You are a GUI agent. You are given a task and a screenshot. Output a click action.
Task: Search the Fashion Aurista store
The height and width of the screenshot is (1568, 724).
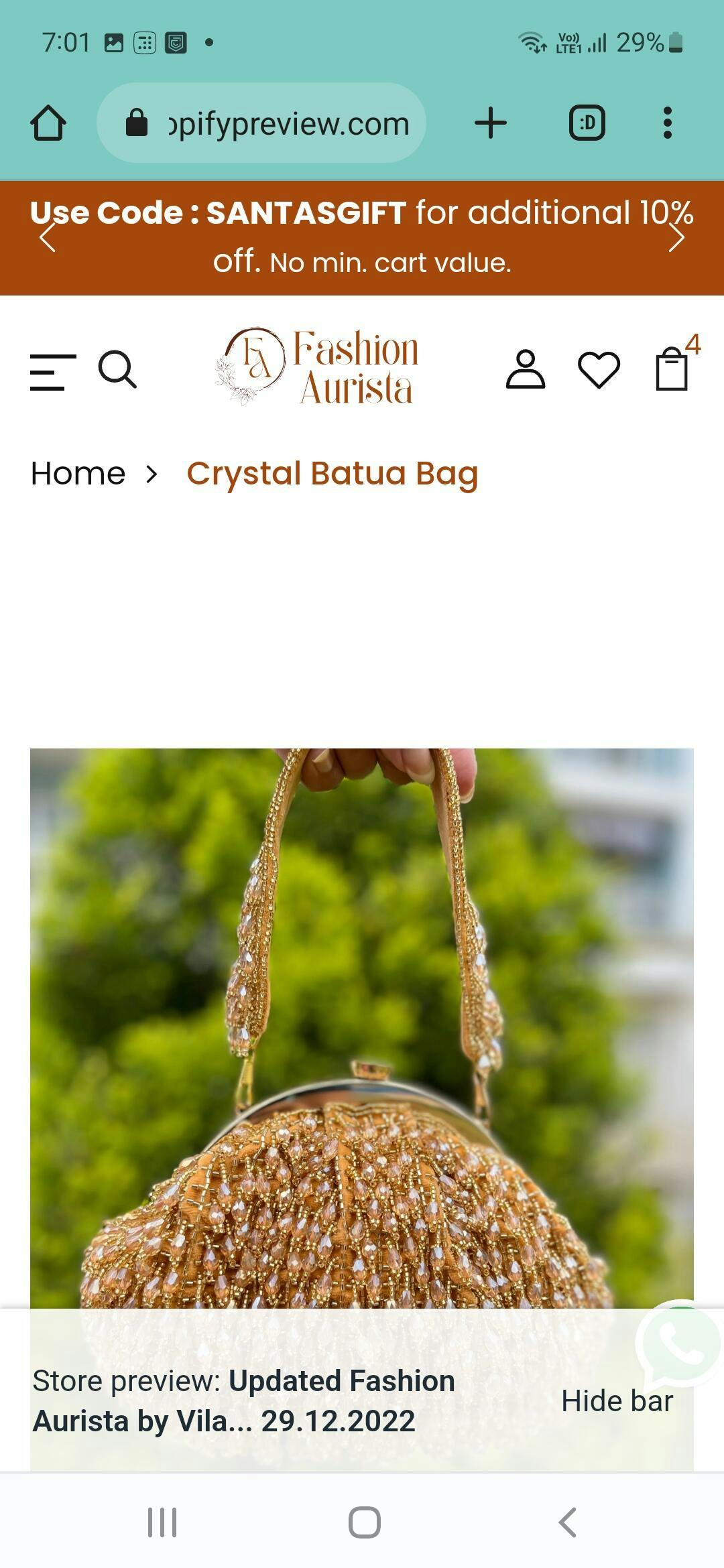tap(117, 369)
